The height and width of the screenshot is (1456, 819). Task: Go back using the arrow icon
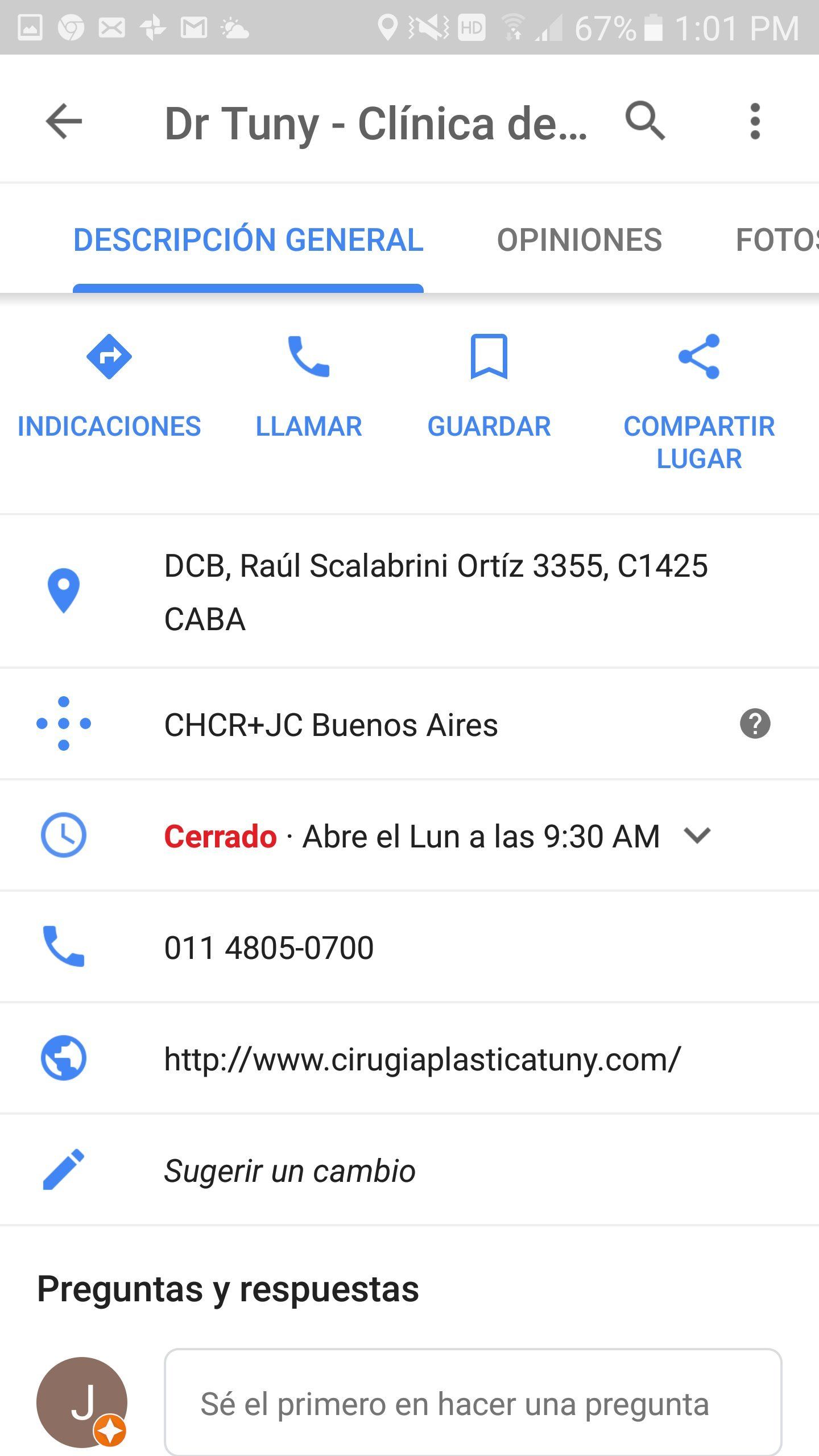click(64, 121)
